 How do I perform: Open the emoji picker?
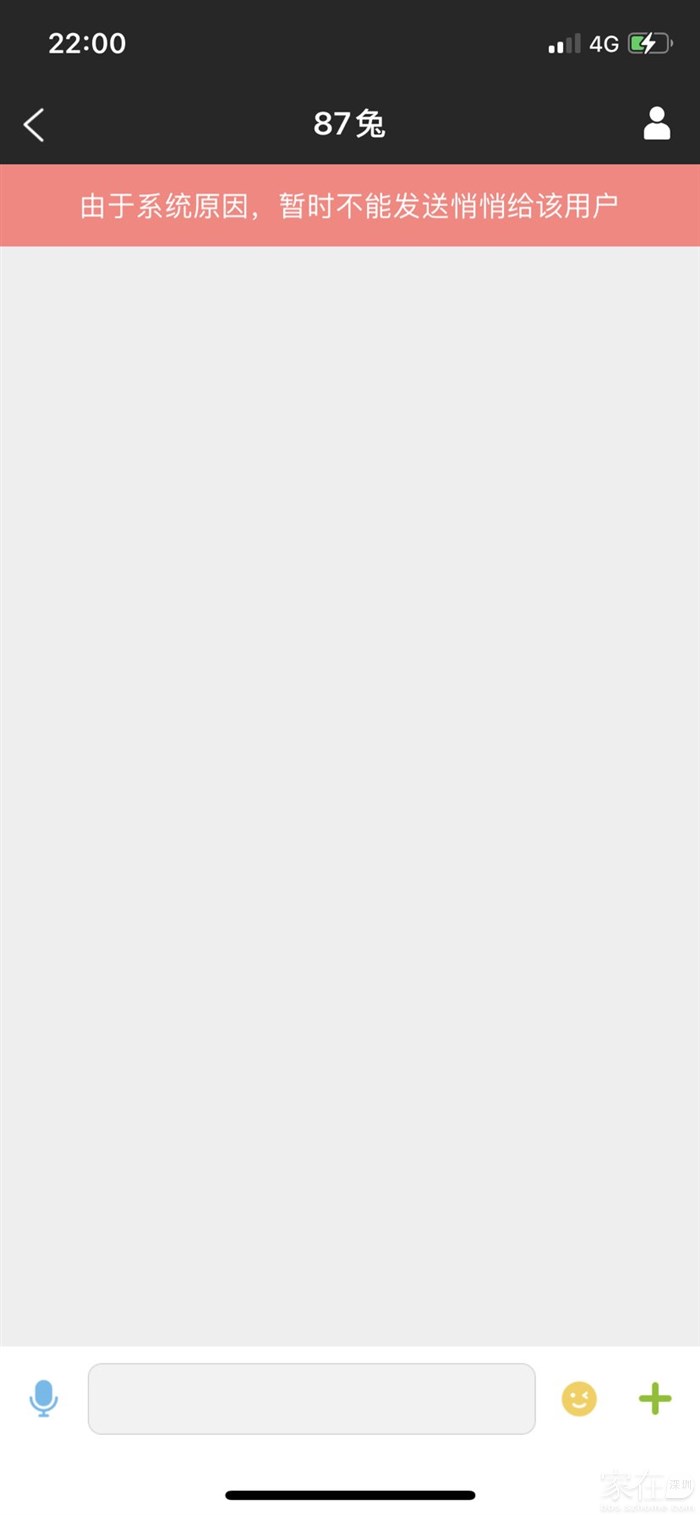[x=579, y=1398]
